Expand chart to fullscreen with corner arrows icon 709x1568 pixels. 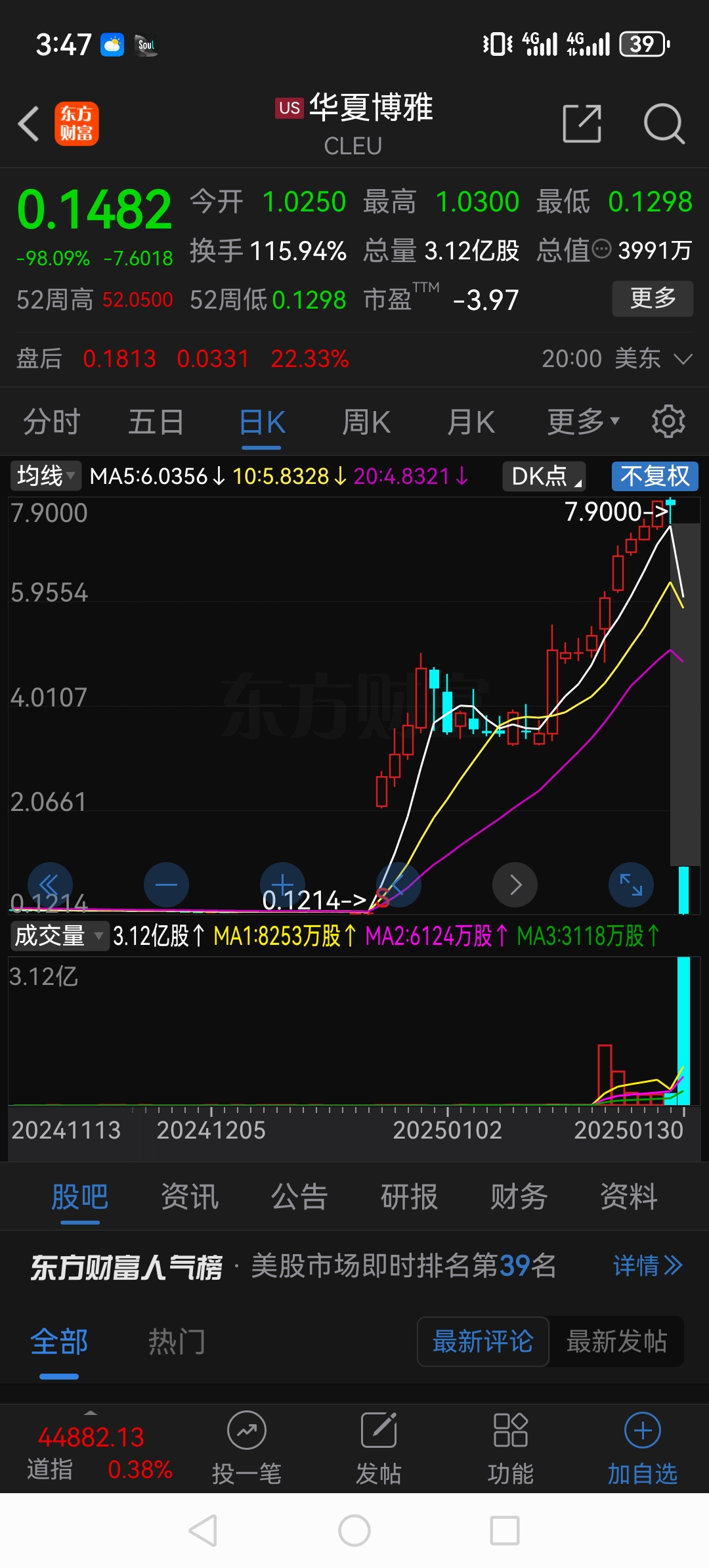631,884
